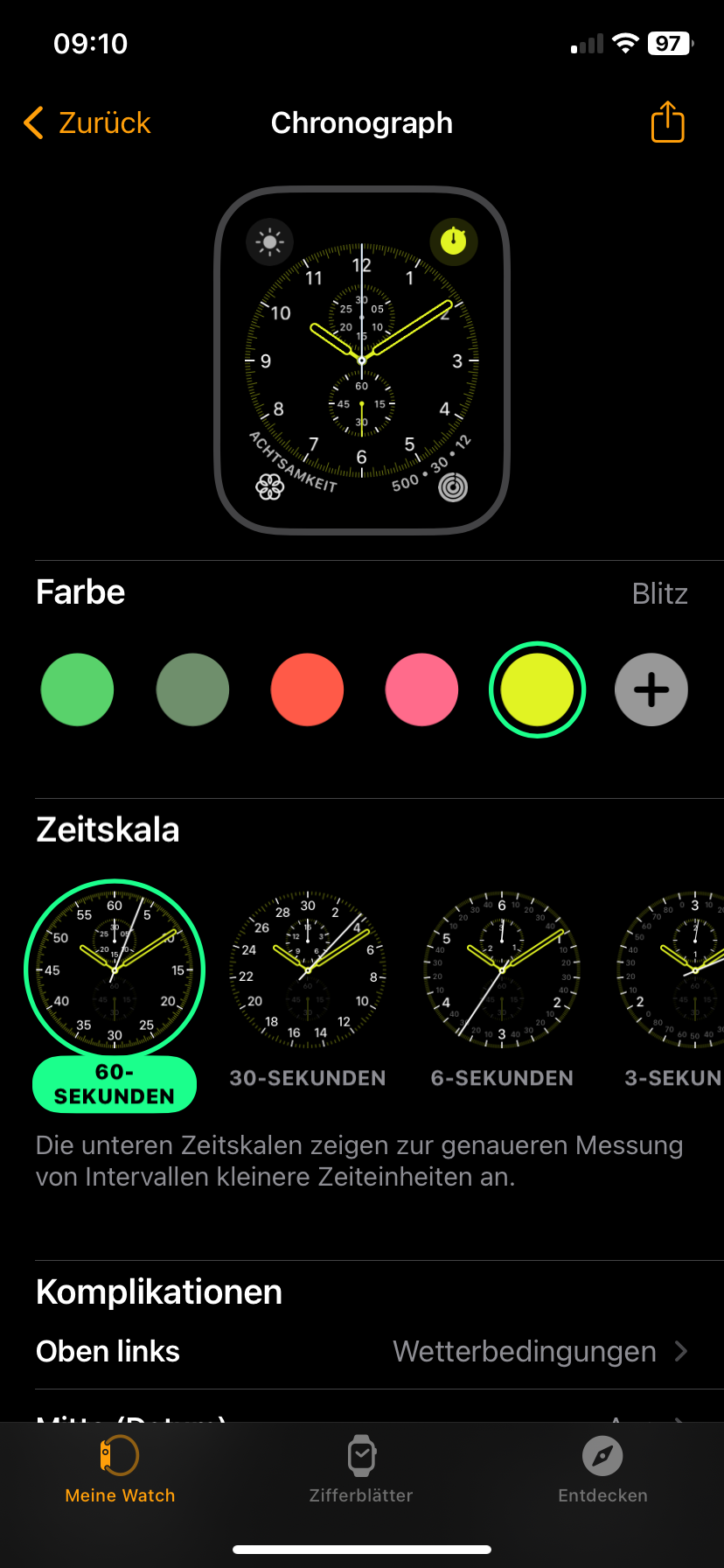Viewport: 724px width, 1568px height.
Task: Select the pink color swatch
Action: pyautogui.click(x=421, y=689)
